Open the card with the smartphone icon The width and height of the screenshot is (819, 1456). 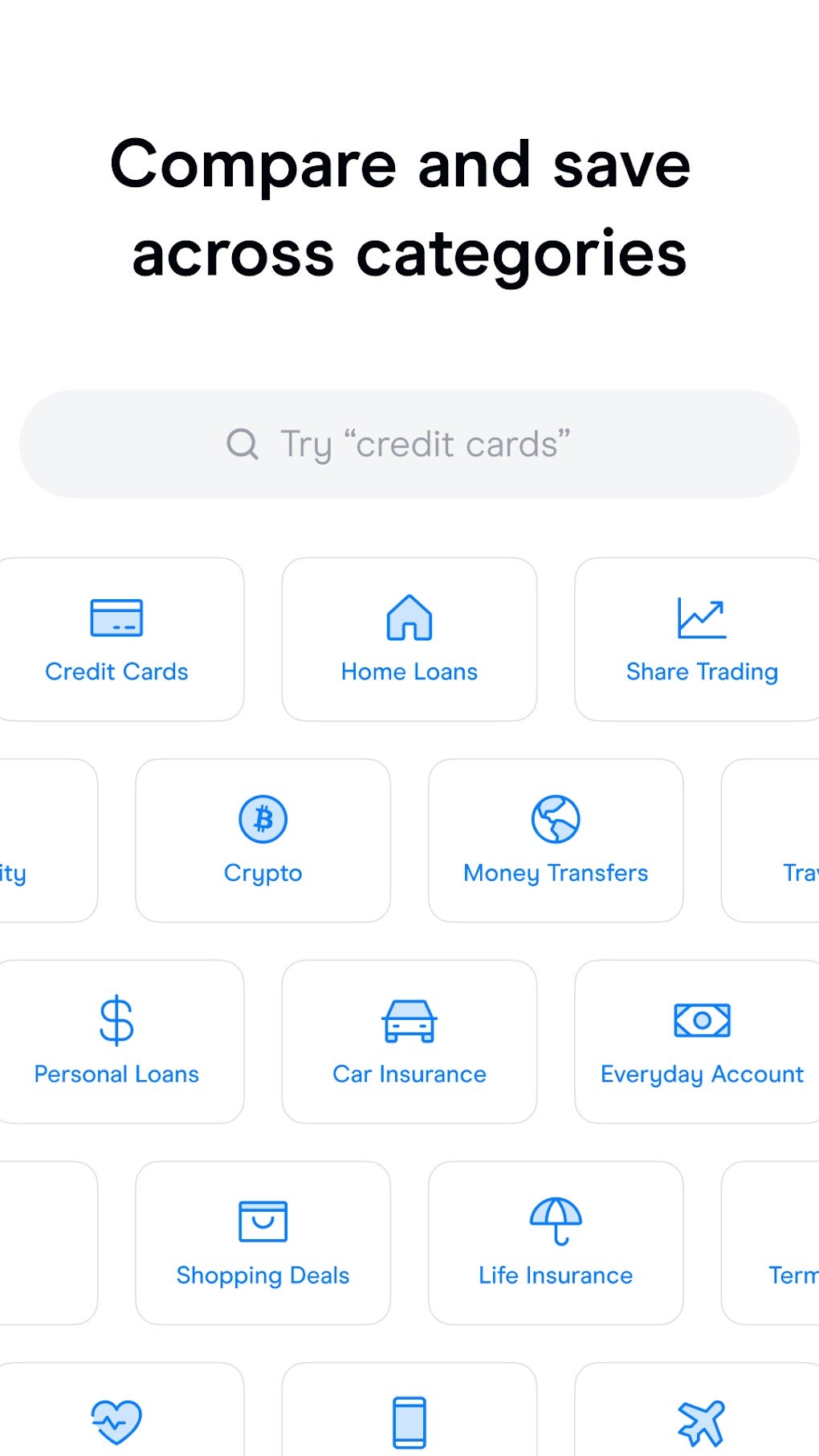click(x=409, y=1410)
